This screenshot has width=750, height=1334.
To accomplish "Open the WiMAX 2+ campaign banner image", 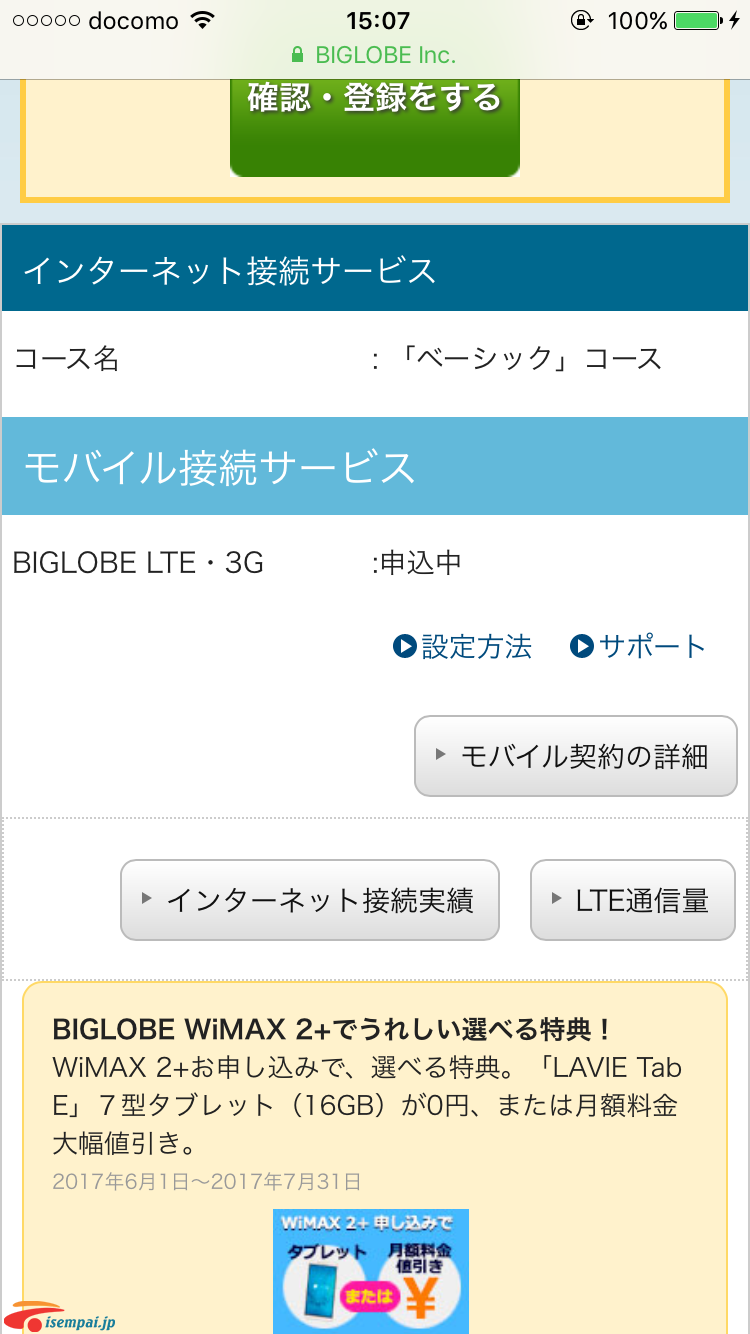I will click(371, 1271).
